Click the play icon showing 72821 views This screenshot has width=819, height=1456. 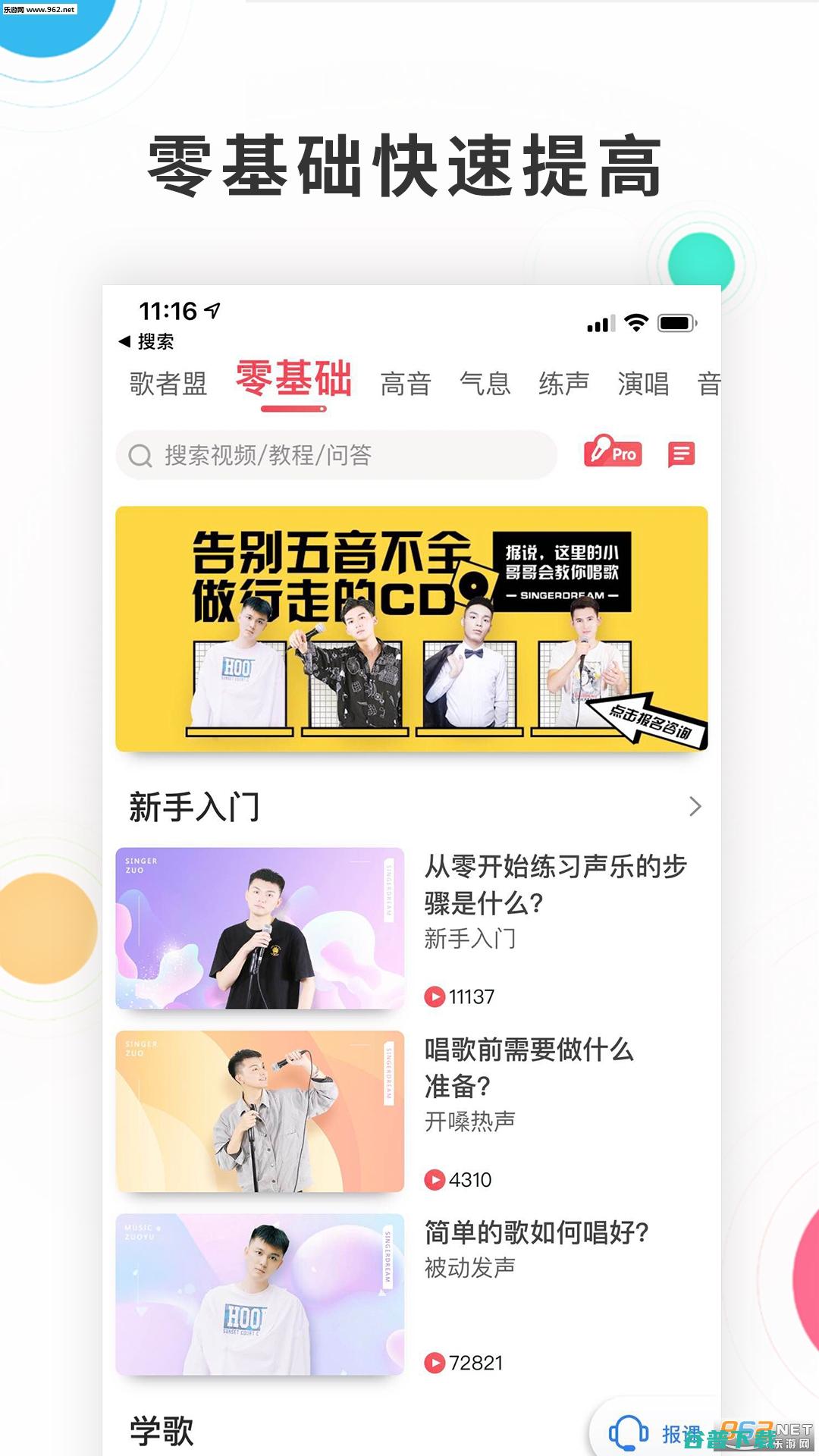(435, 1362)
